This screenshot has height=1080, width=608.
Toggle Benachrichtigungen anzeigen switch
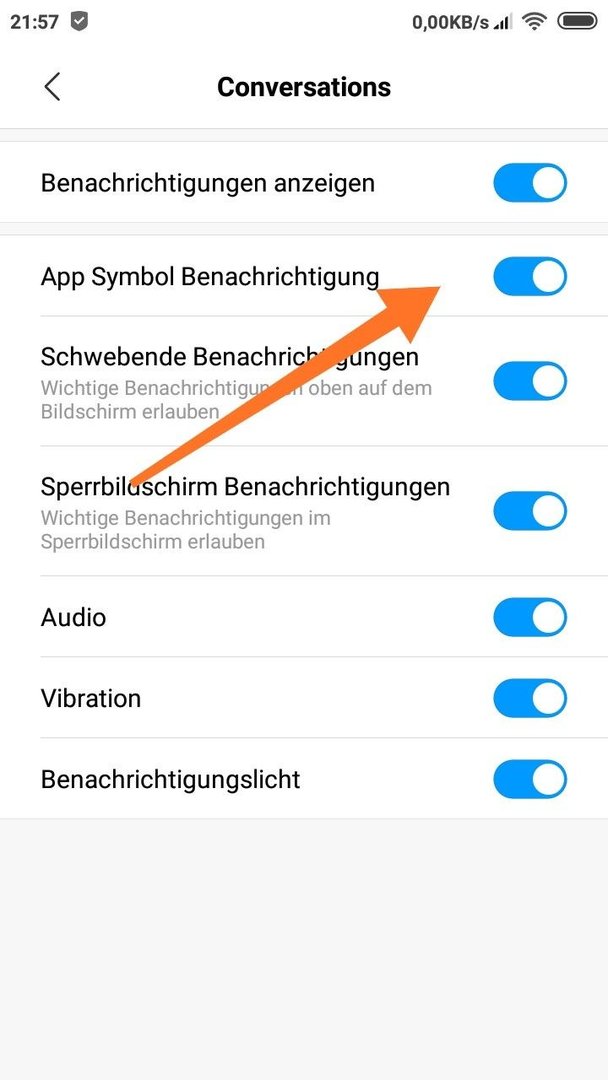coord(530,183)
